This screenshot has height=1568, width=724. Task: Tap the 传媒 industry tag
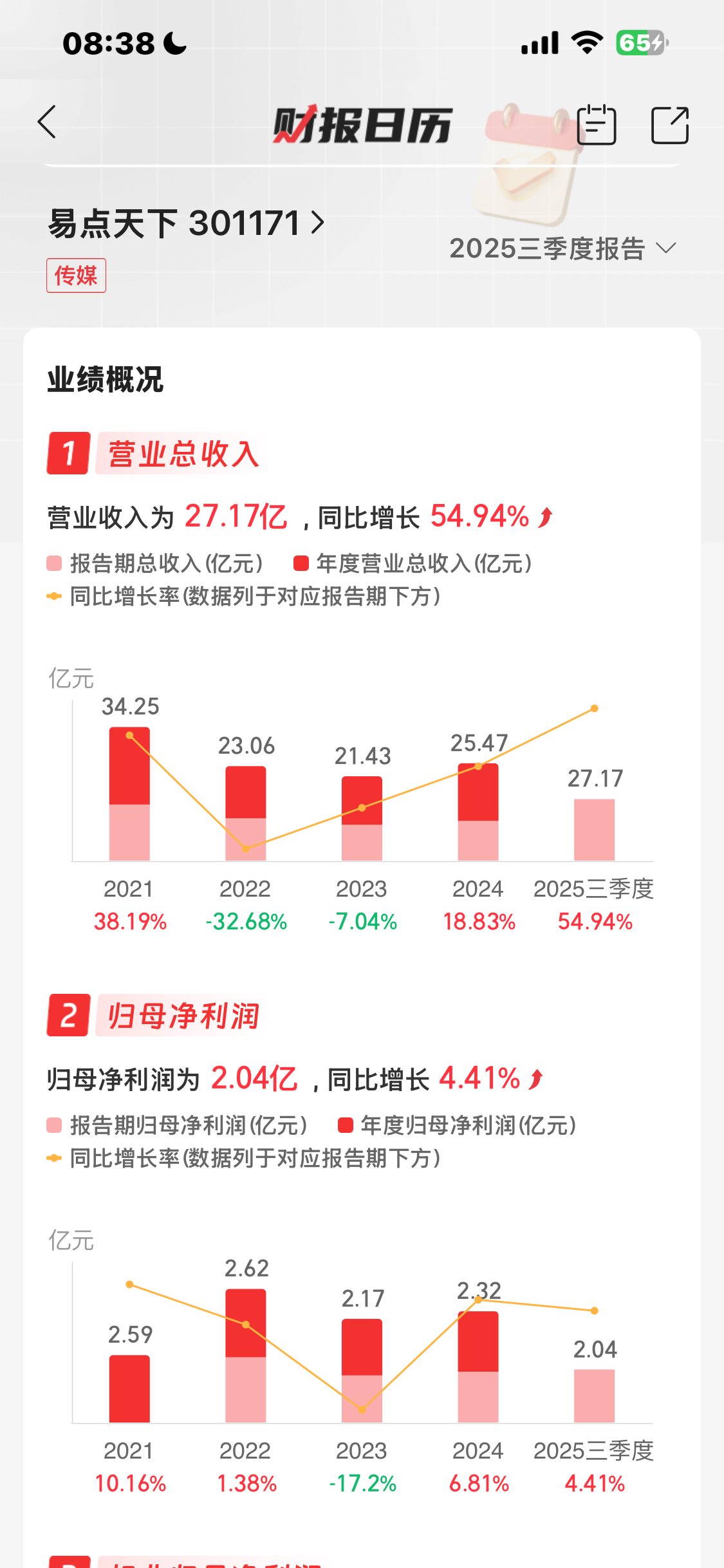tap(76, 275)
